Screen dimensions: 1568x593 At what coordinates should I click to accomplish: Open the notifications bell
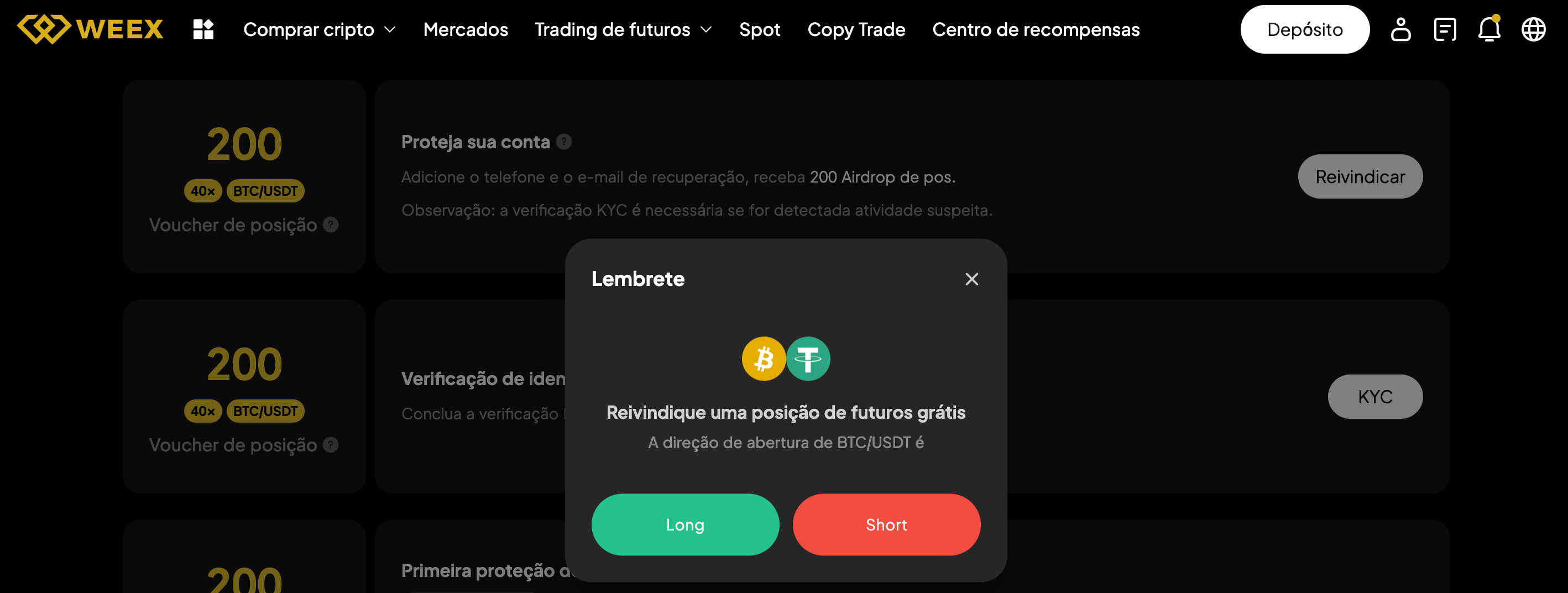pyautogui.click(x=1489, y=29)
